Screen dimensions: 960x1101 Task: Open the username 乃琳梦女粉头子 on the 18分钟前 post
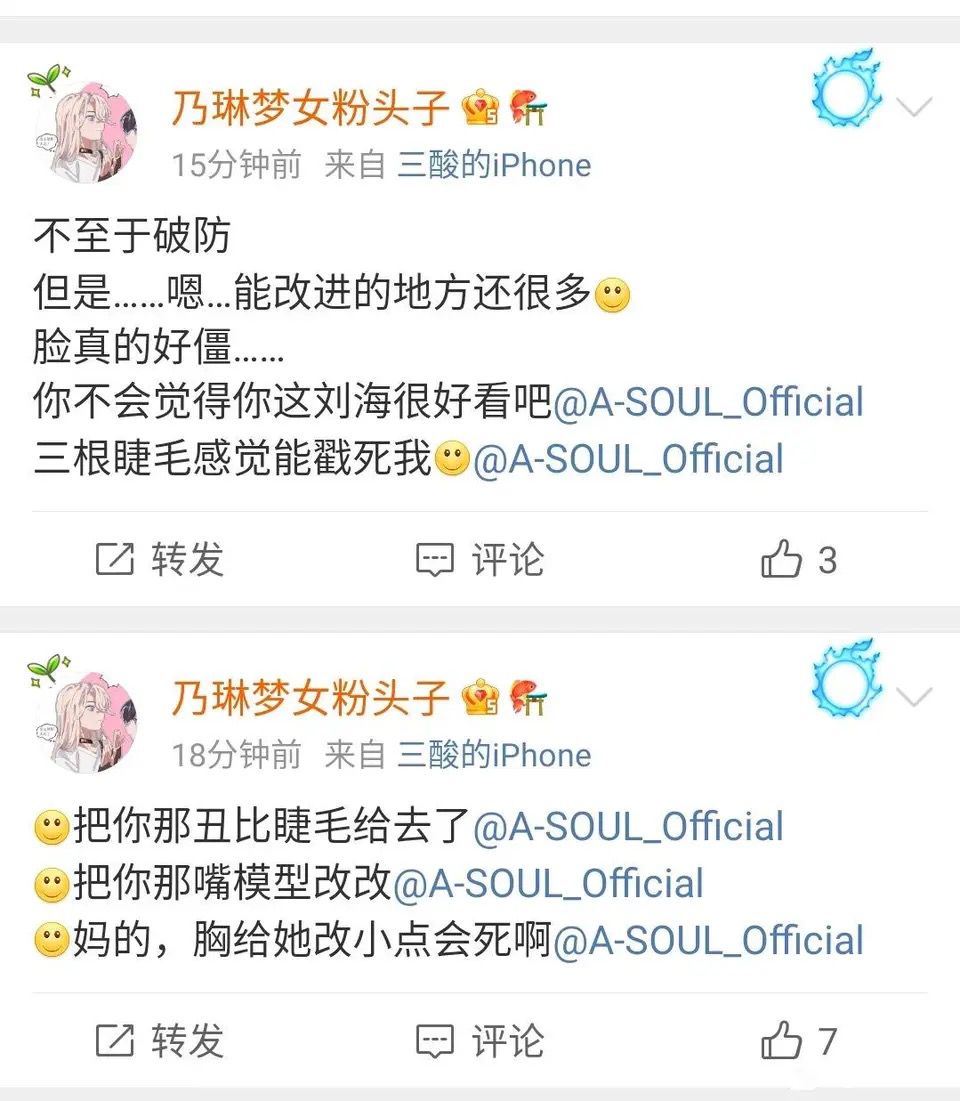[310, 698]
